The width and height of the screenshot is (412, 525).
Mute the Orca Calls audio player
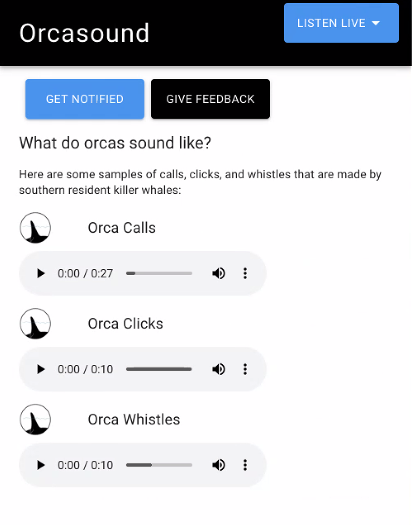[219, 274]
